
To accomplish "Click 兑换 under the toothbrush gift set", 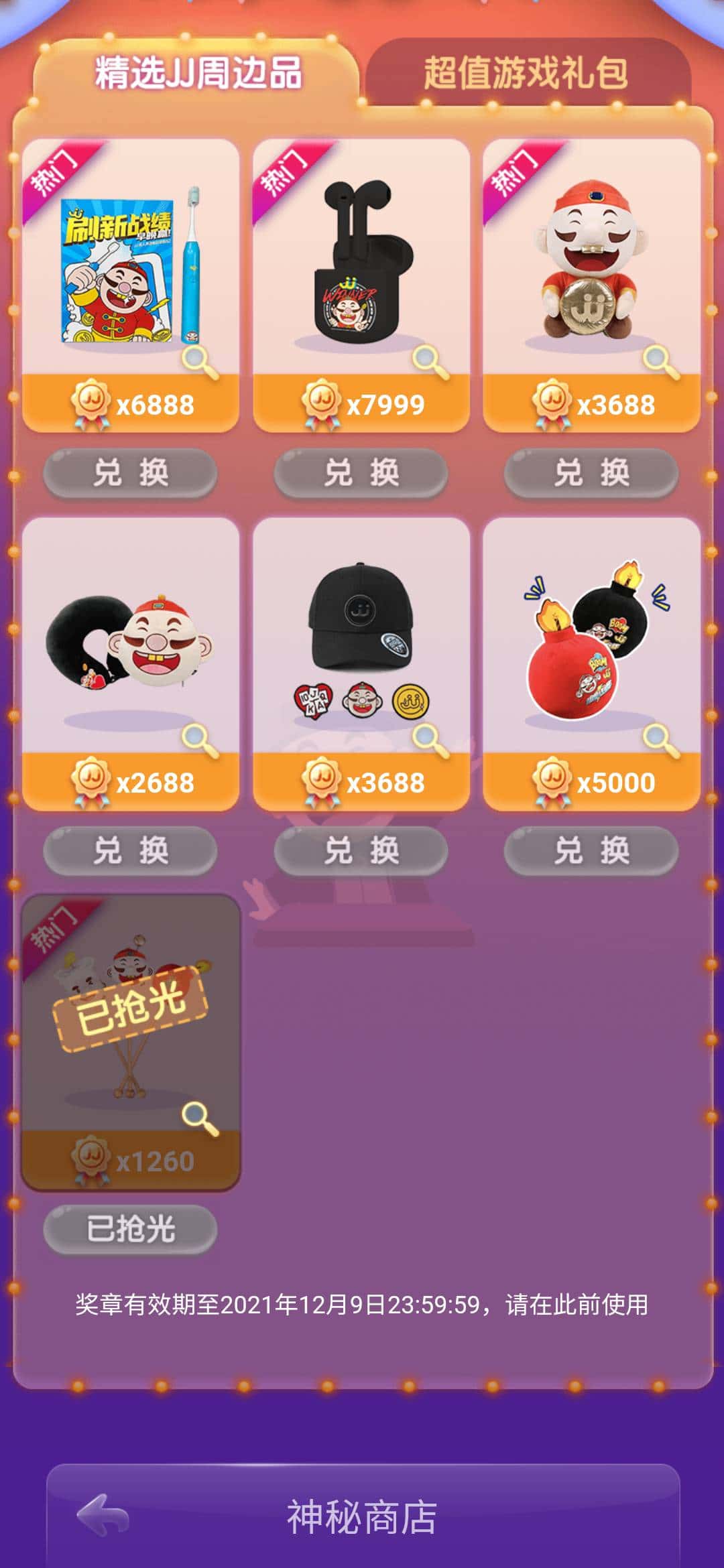I will pyautogui.click(x=131, y=472).
